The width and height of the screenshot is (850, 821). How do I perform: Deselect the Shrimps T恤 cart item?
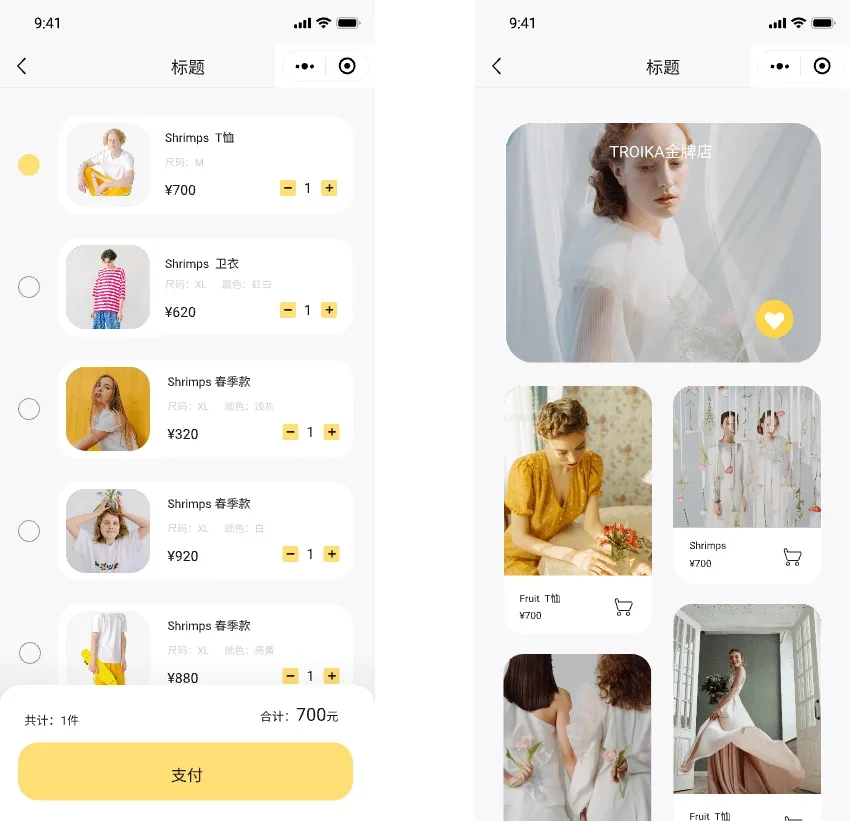(x=29, y=165)
